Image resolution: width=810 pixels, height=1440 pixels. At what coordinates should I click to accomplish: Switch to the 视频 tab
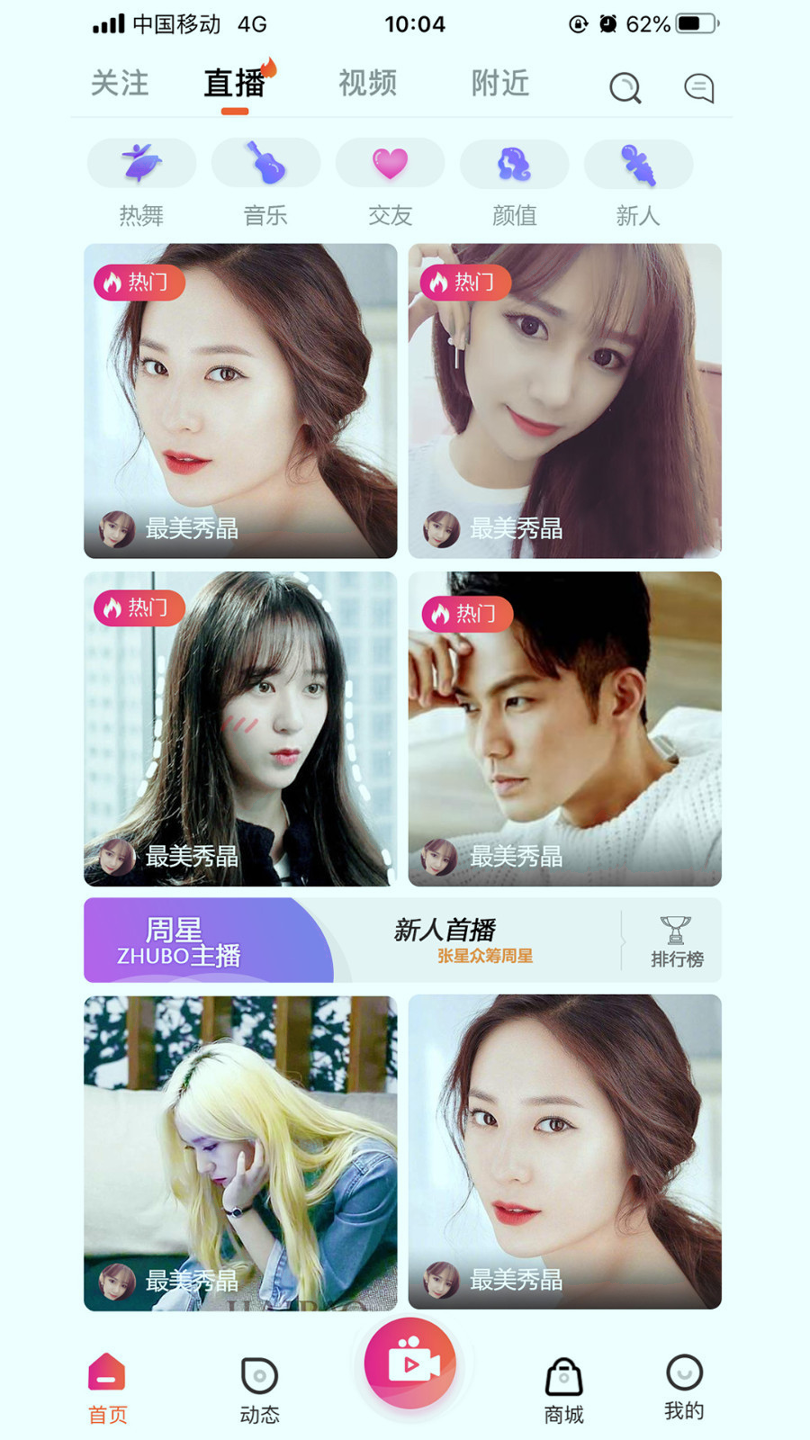tap(368, 83)
